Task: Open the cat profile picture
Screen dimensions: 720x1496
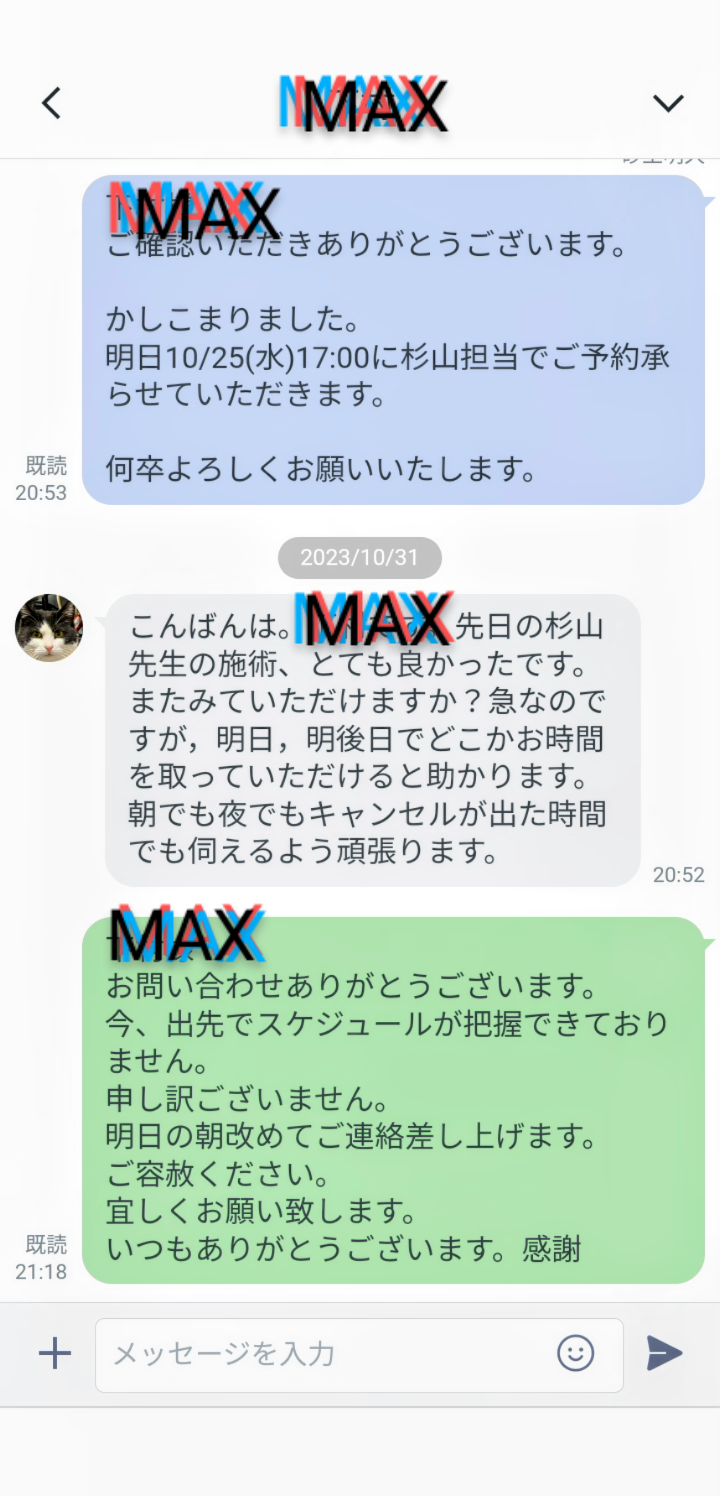Action: [49, 628]
